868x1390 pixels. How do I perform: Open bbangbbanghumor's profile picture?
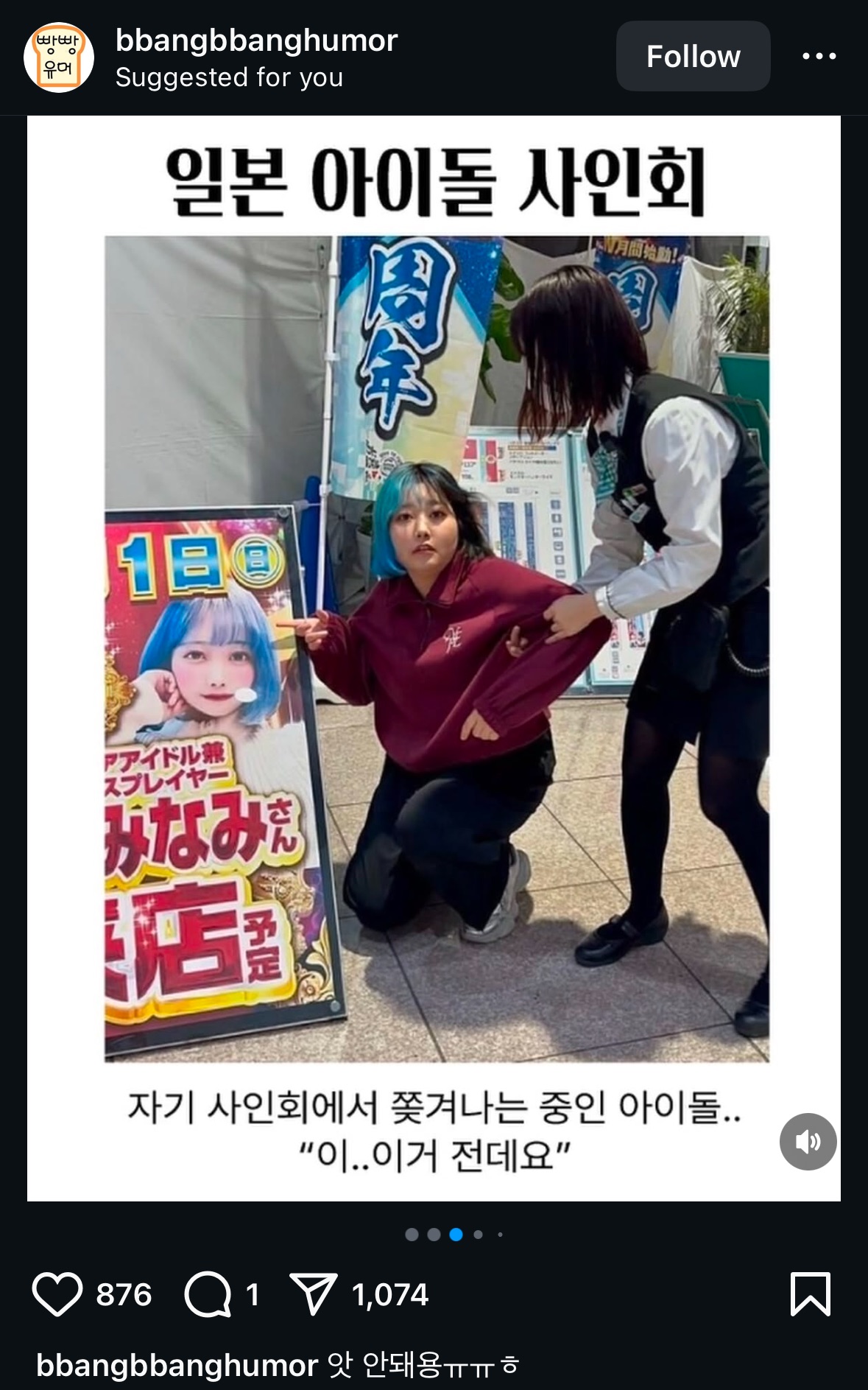(59, 57)
